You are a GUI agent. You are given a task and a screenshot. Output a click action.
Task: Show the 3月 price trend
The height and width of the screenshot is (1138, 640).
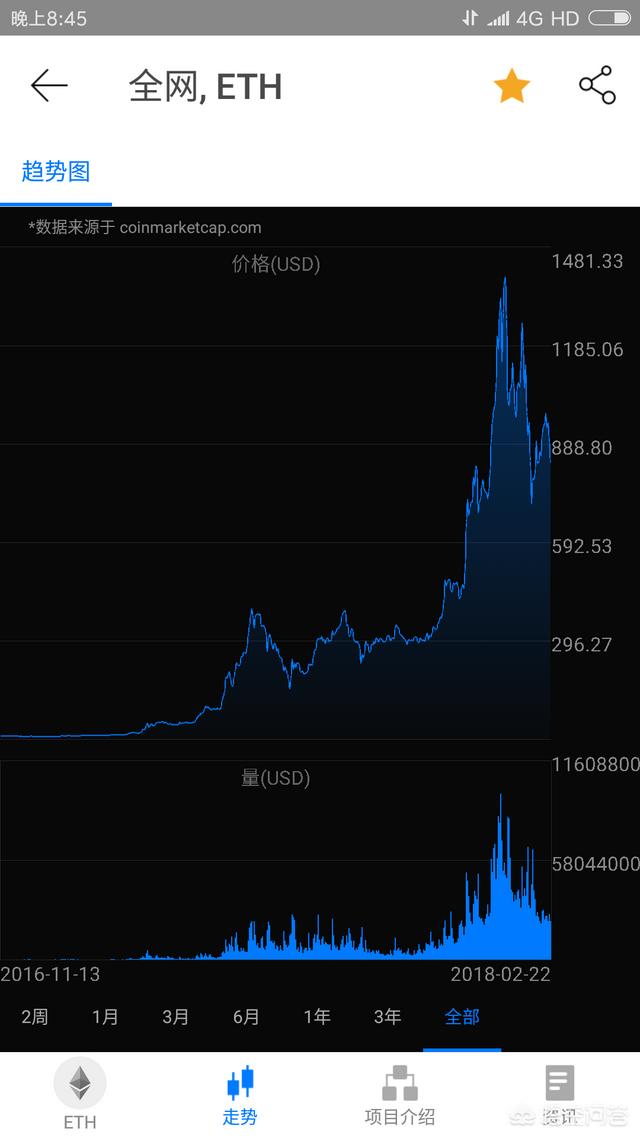pos(175,1017)
